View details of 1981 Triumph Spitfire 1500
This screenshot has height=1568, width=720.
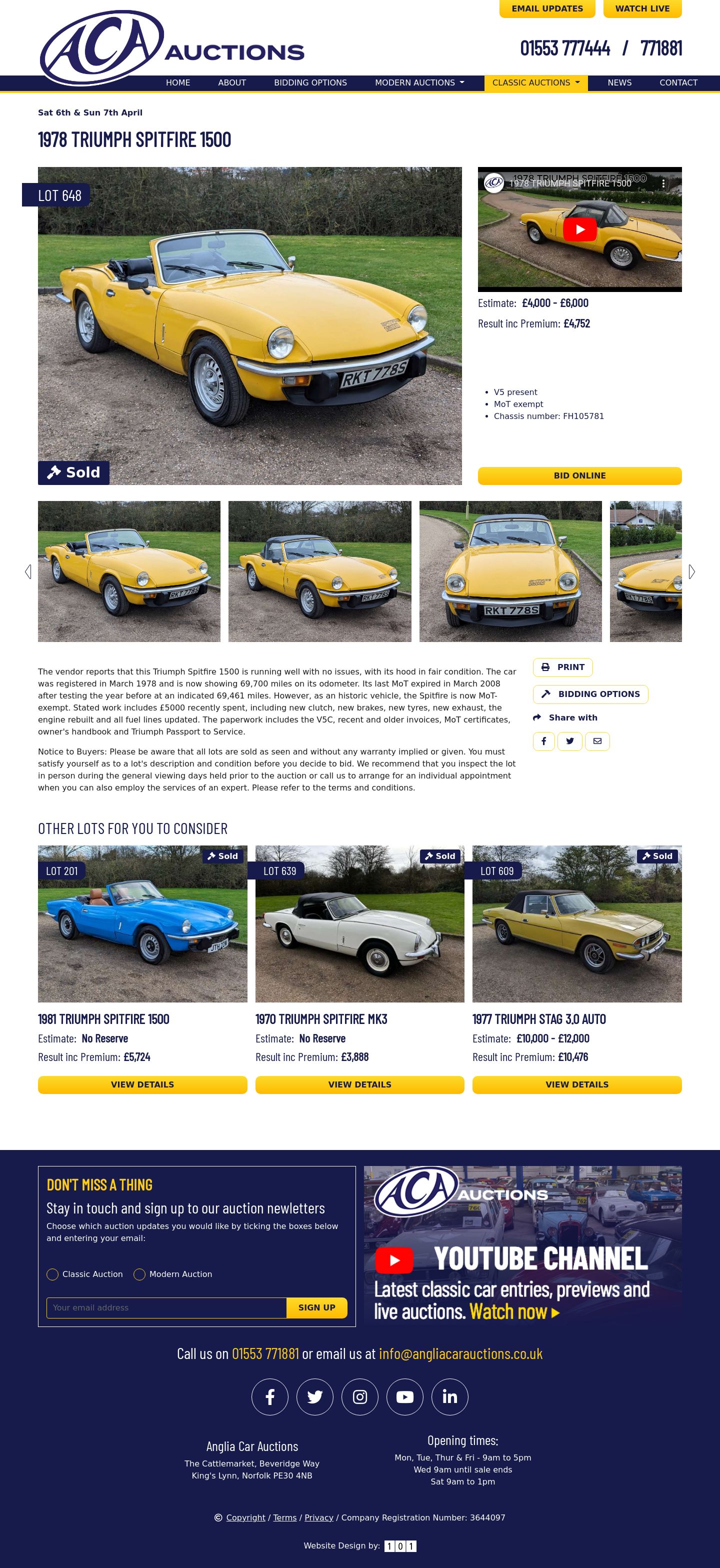tap(142, 1084)
